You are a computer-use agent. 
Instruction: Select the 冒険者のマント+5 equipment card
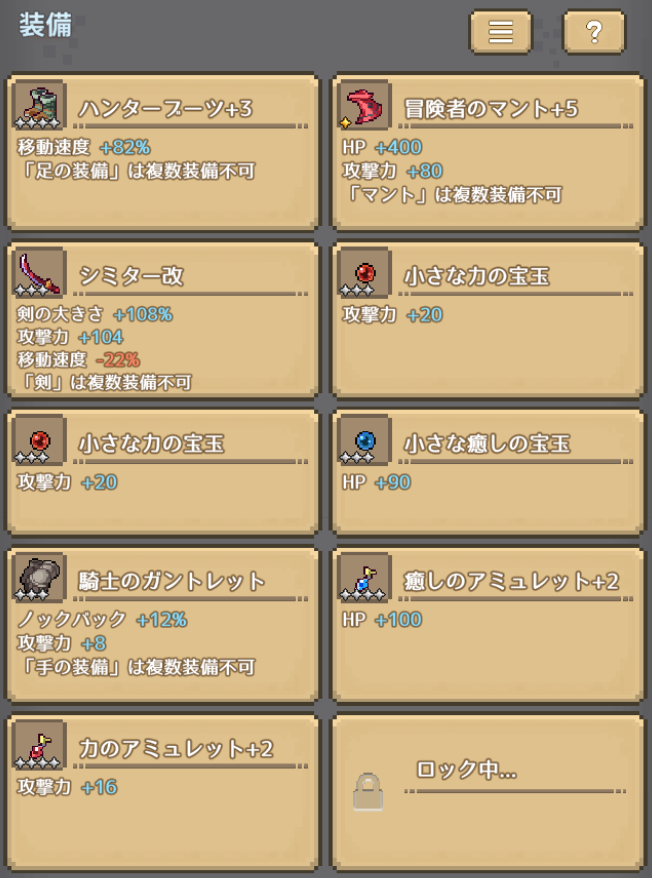(487, 151)
